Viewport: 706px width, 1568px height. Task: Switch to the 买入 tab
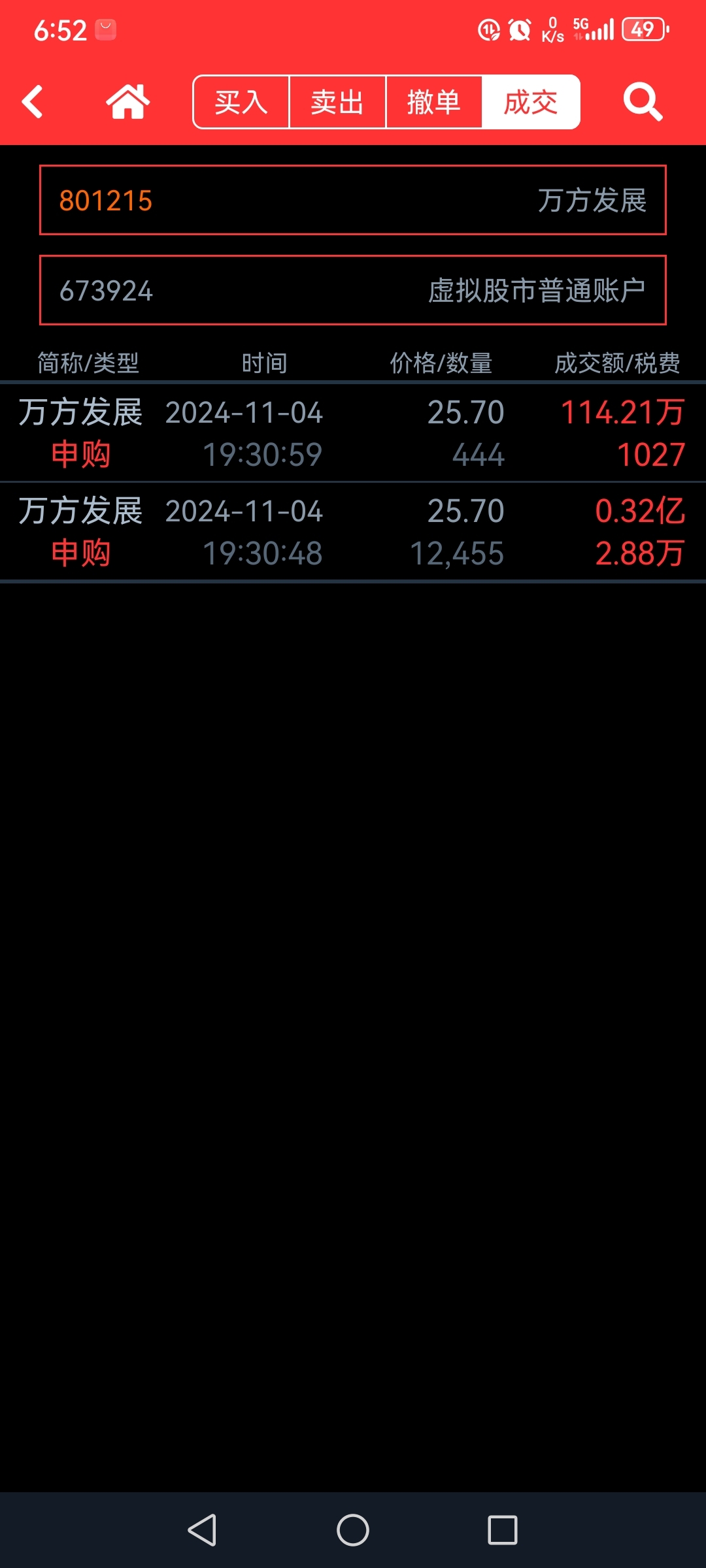point(241,102)
